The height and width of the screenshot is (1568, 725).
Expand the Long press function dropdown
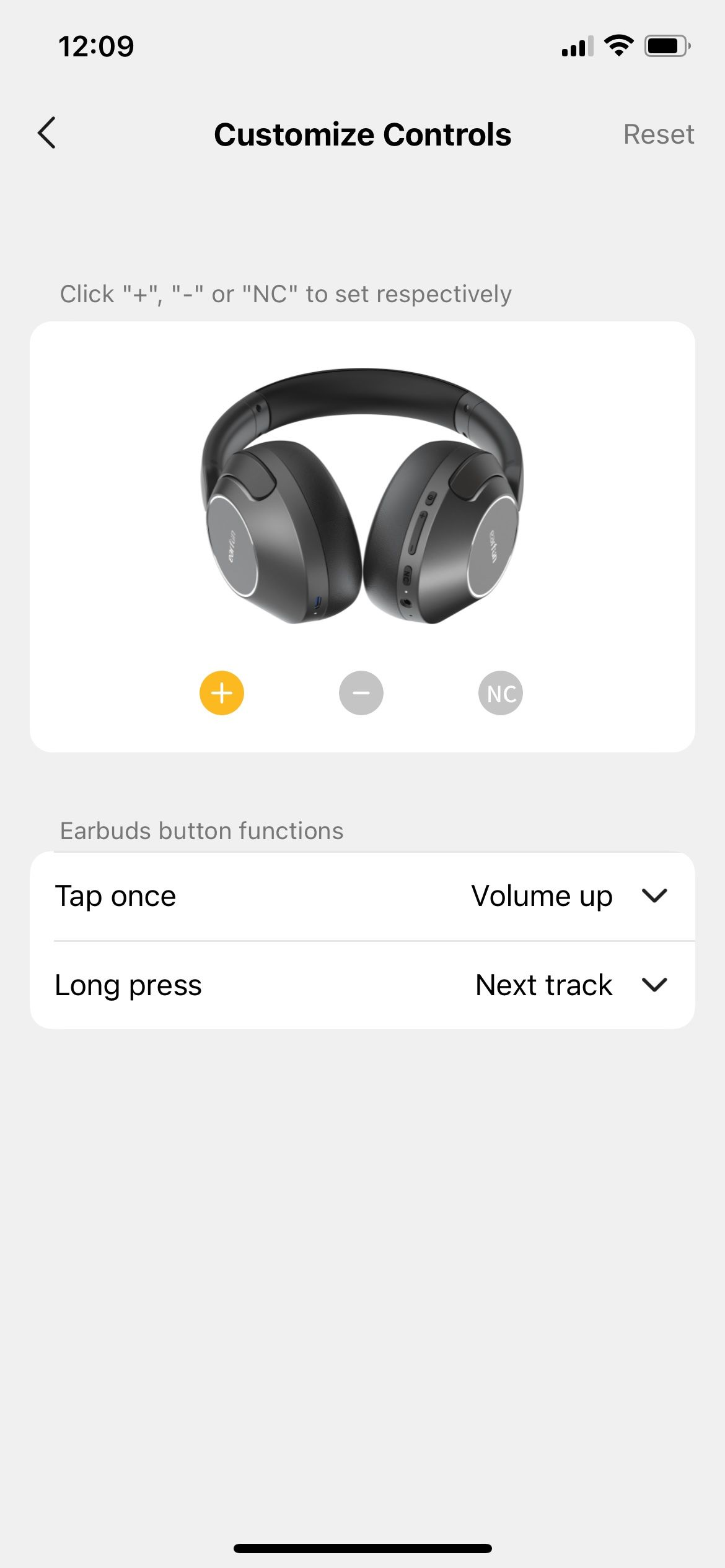point(654,985)
